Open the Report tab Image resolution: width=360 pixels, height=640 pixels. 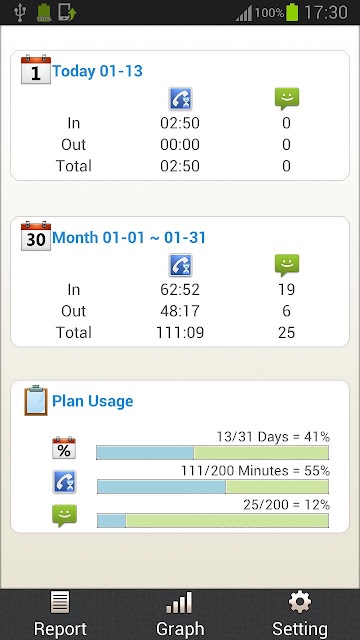tap(60, 614)
